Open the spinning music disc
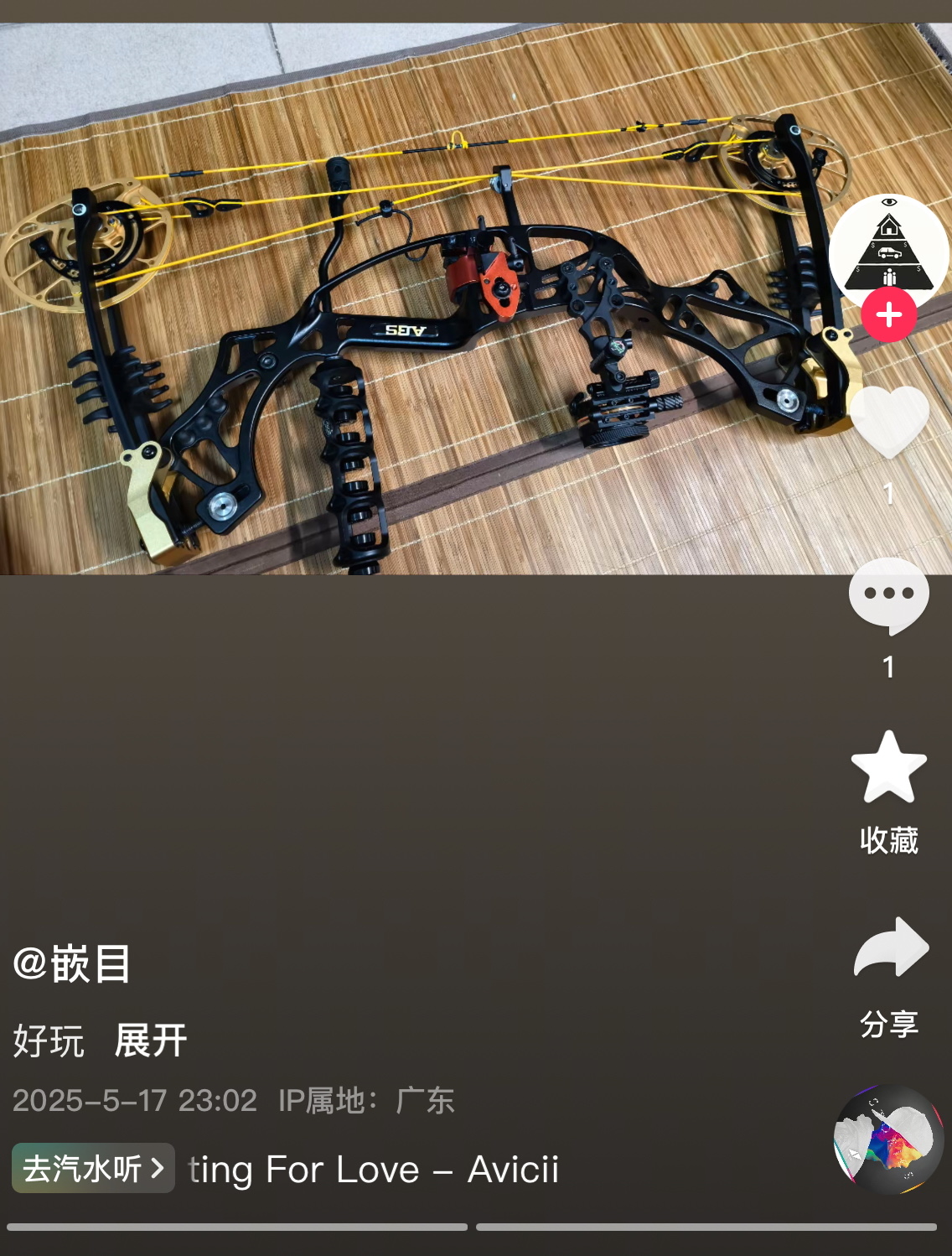The width and height of the screenshot is (952, 1256). coord(888,1140)
